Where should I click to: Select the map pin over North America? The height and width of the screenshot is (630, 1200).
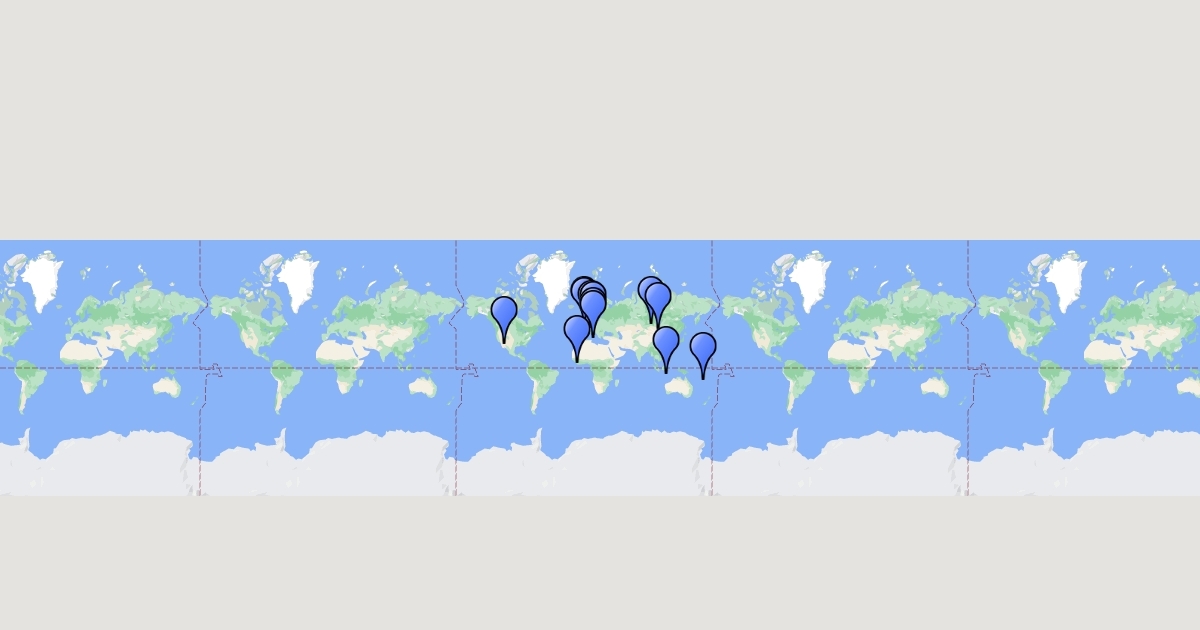coord(504,313)
